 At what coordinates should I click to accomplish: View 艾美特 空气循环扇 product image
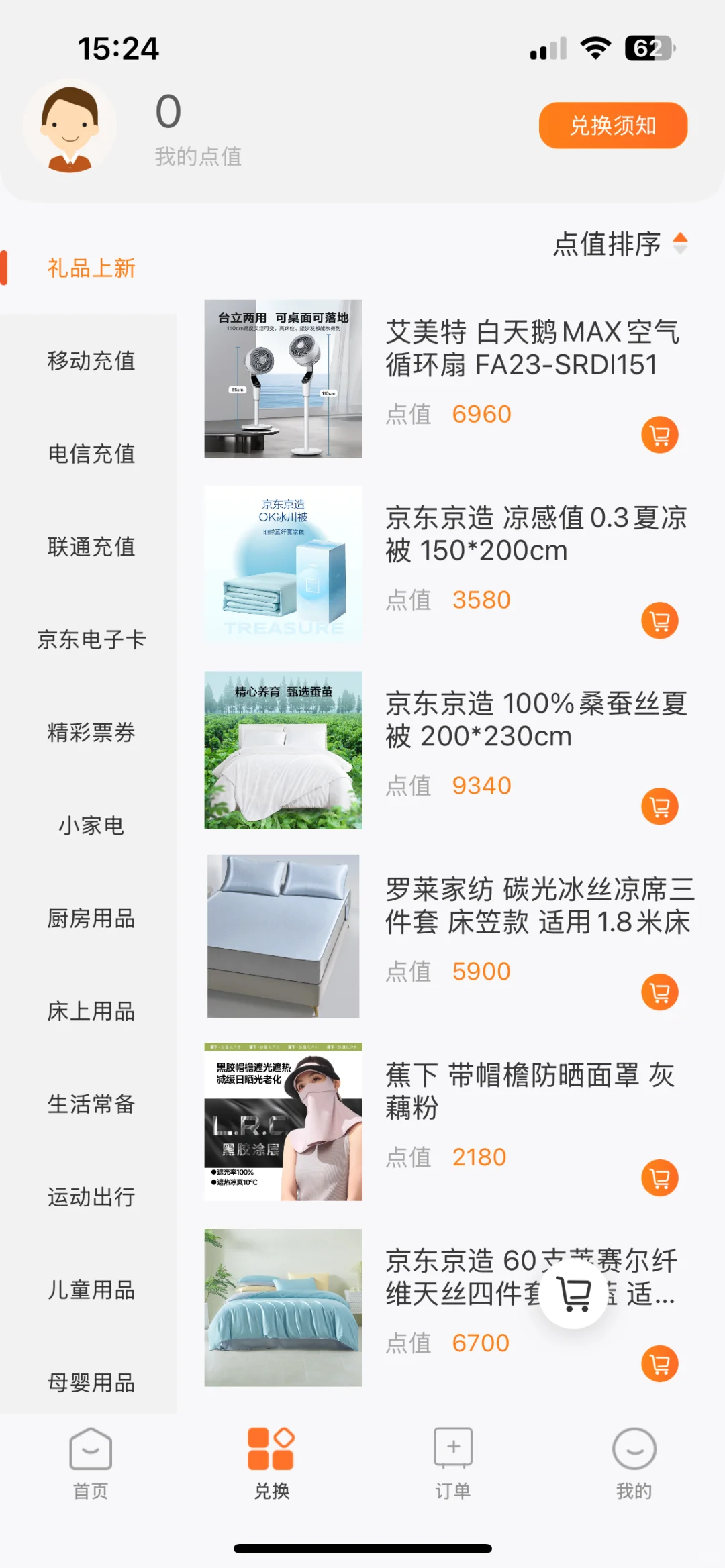tap(283, 378)
